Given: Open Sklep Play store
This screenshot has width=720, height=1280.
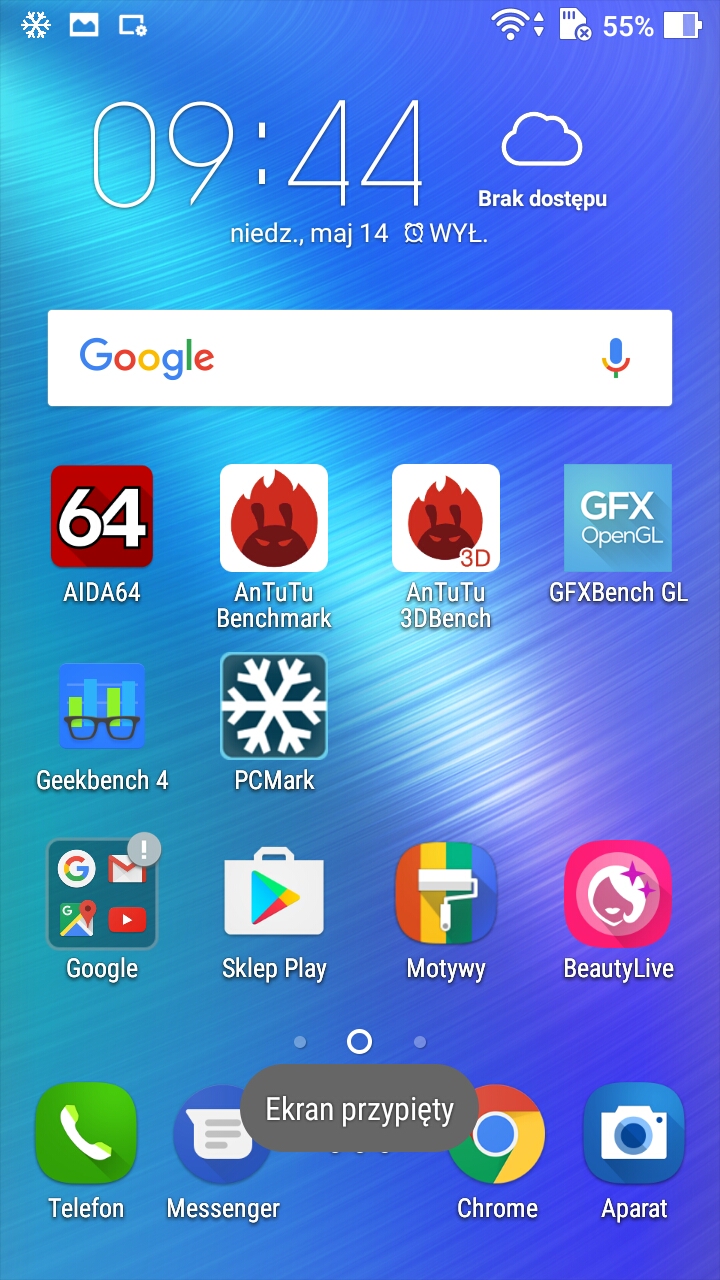Looking at the screenshot, I should pyautogui.click(x=274, y=894).
